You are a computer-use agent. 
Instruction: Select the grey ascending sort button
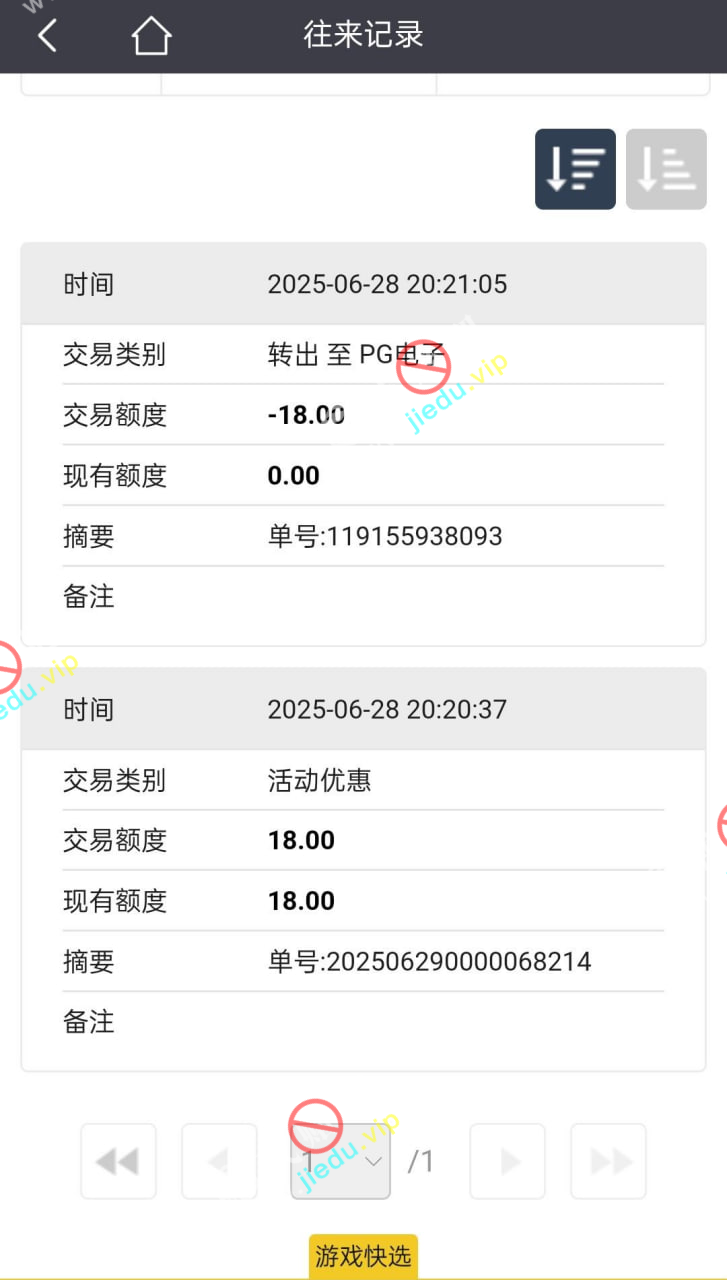[665, 169]
